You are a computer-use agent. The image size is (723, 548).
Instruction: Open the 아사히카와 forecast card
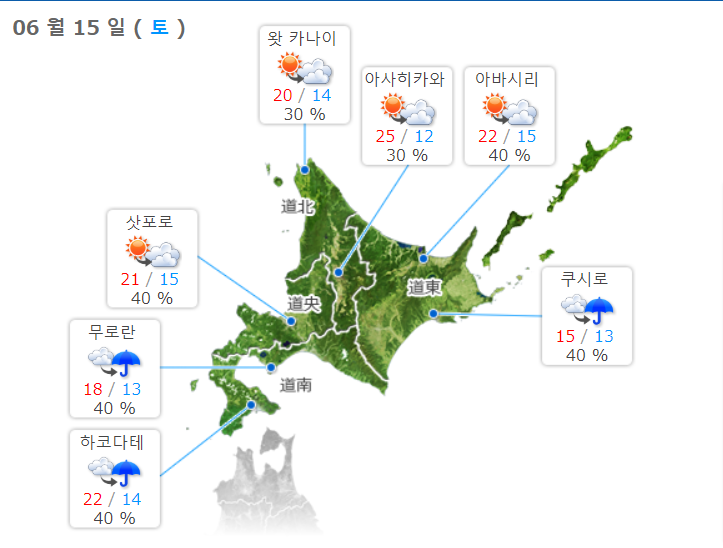point(407,115)
